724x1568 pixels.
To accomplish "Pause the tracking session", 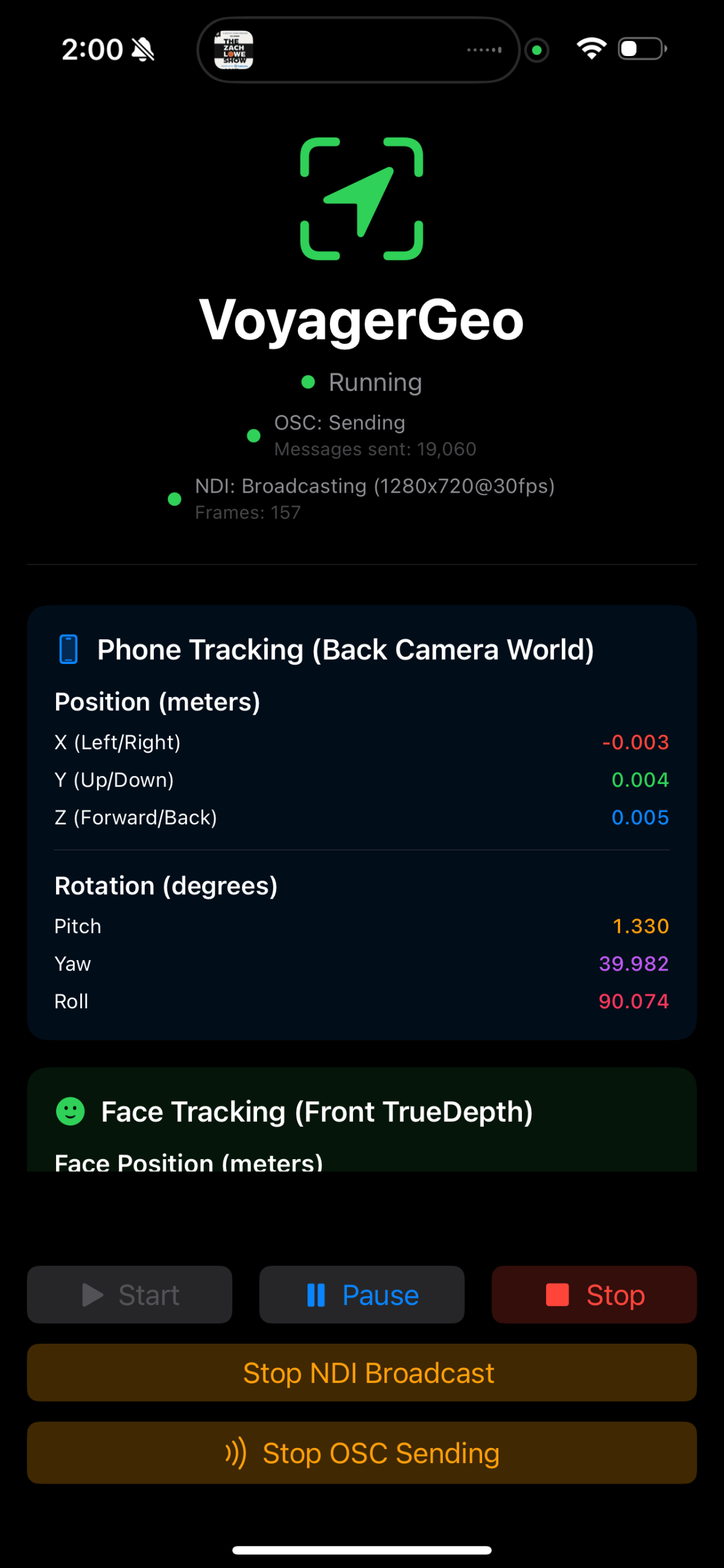I will 361,1295.
